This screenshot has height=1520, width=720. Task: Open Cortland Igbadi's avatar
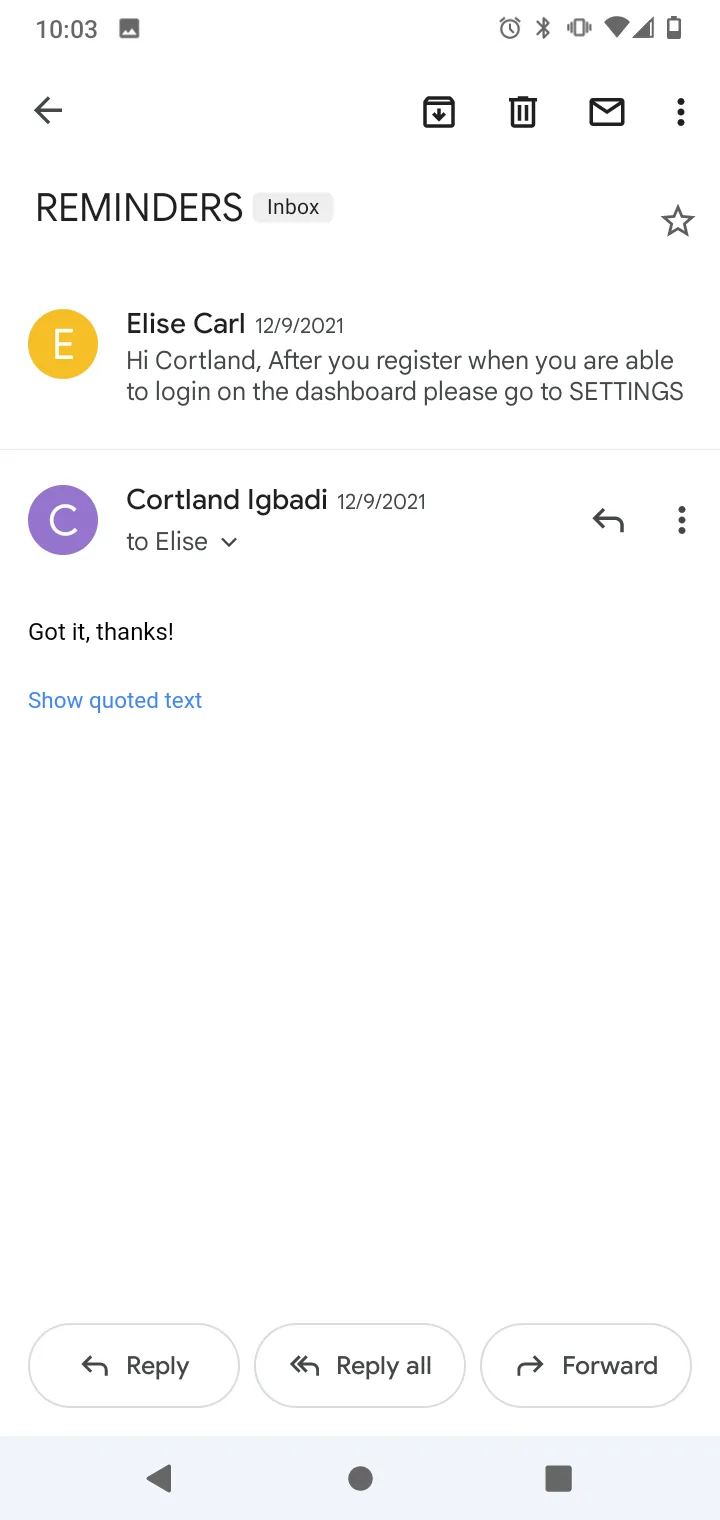[x=63, y=520]
